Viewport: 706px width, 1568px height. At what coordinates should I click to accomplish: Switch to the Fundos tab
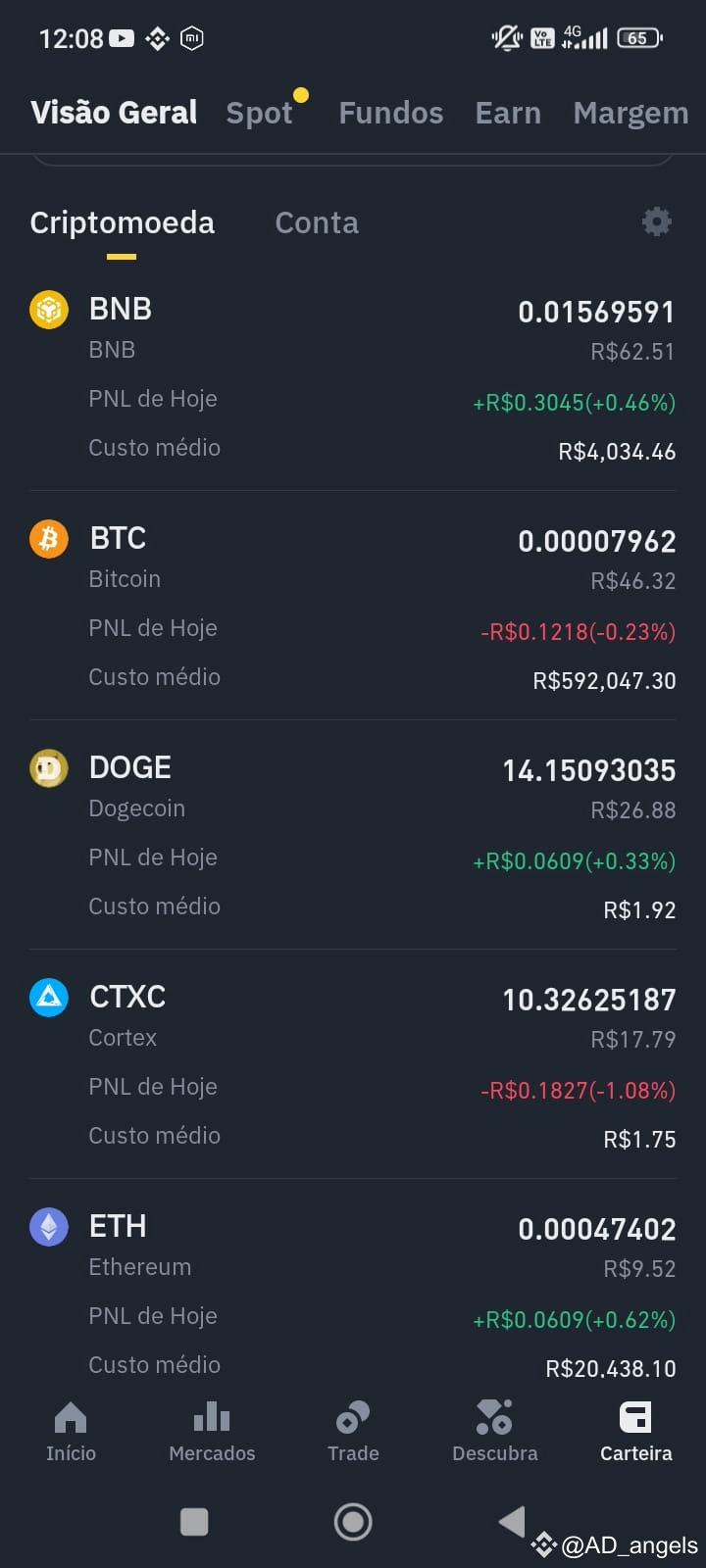click(x=390, y=113)
